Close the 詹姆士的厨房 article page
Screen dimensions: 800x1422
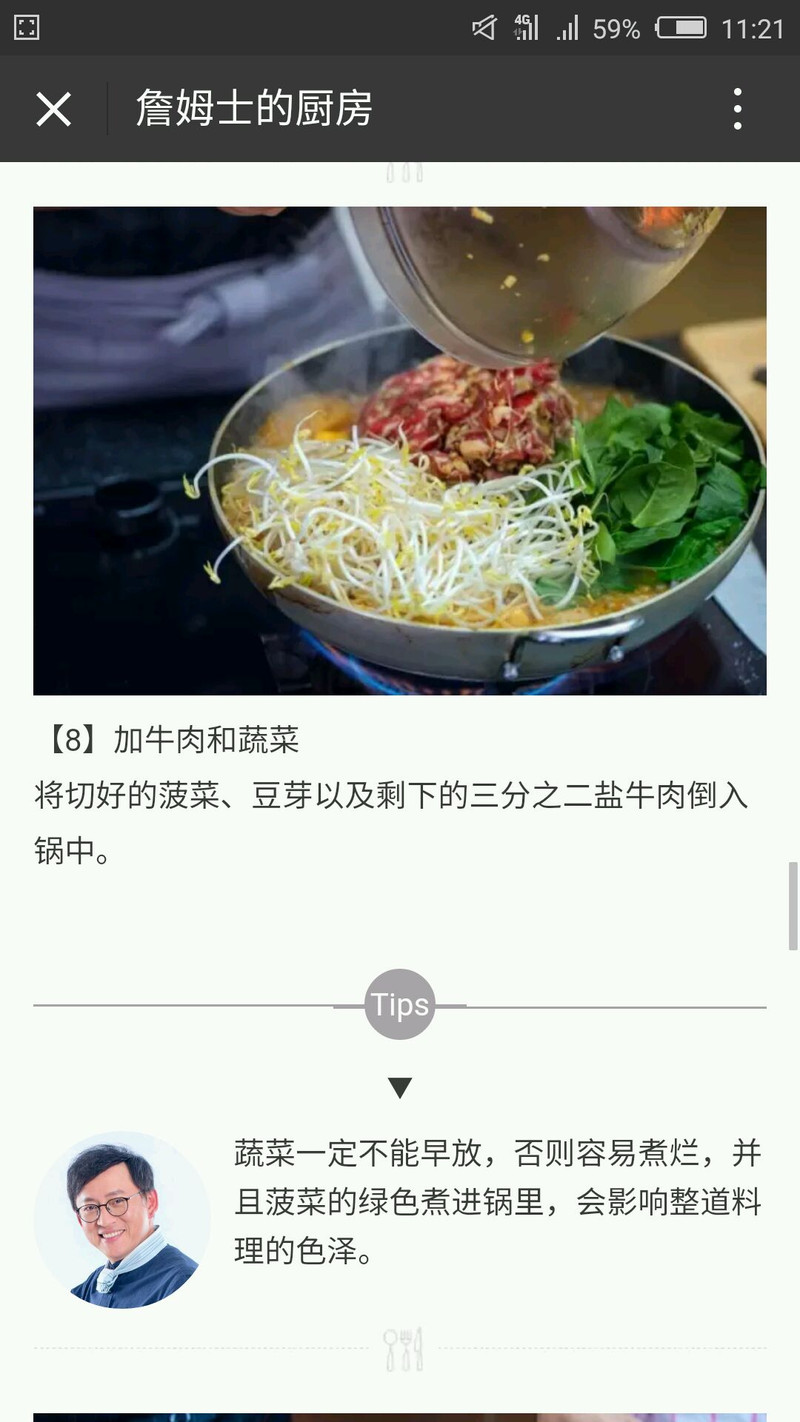(53, 109)
